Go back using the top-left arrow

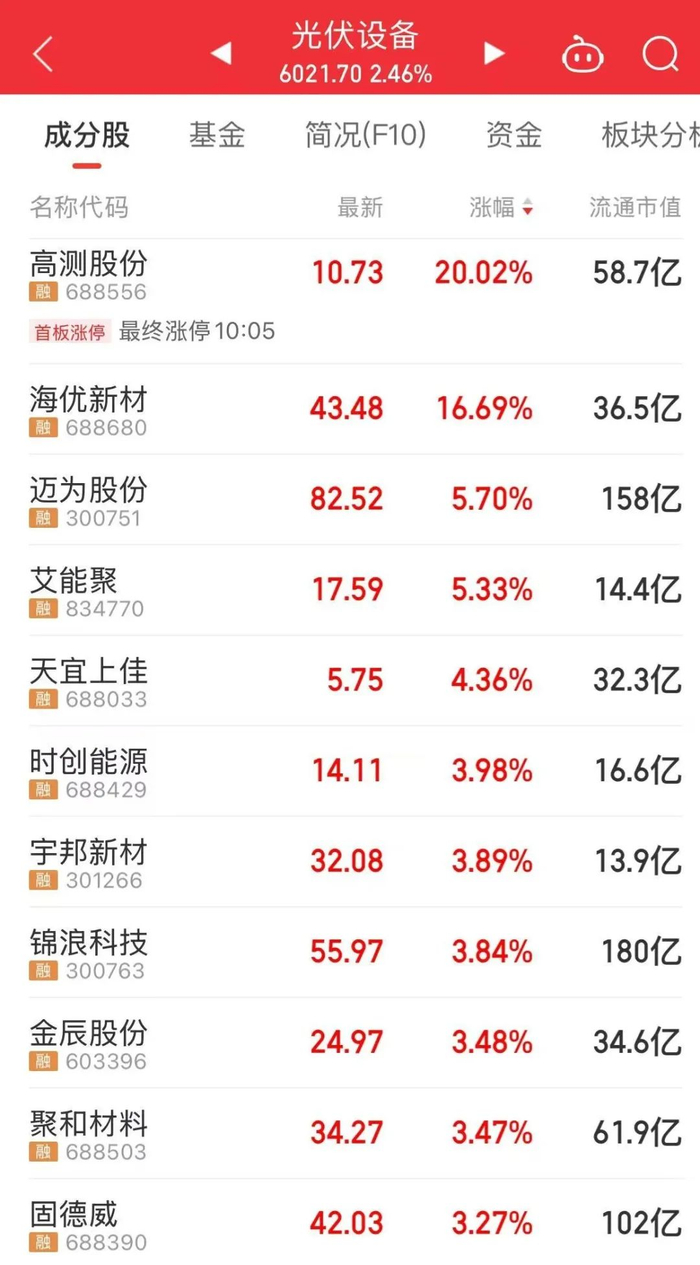(42, 54)
